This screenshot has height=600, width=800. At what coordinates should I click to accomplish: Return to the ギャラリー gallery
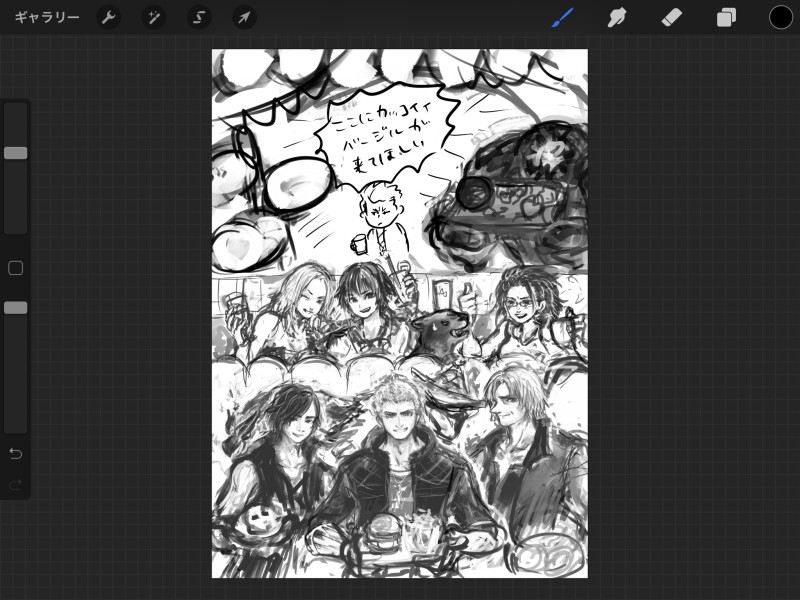tap(46, 17)
